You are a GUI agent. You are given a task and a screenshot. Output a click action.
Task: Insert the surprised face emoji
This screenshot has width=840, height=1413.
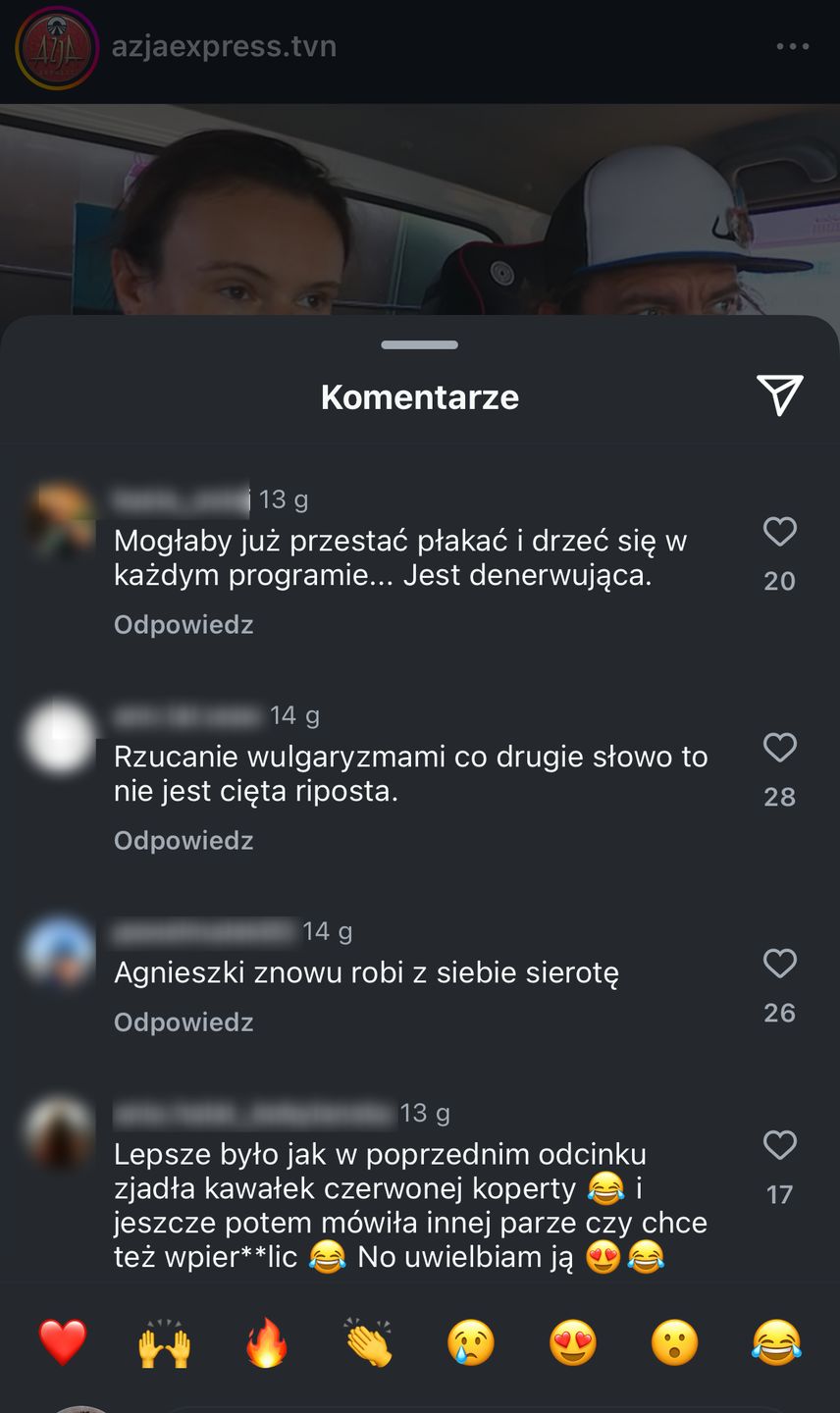click(x=675, y=1342)
